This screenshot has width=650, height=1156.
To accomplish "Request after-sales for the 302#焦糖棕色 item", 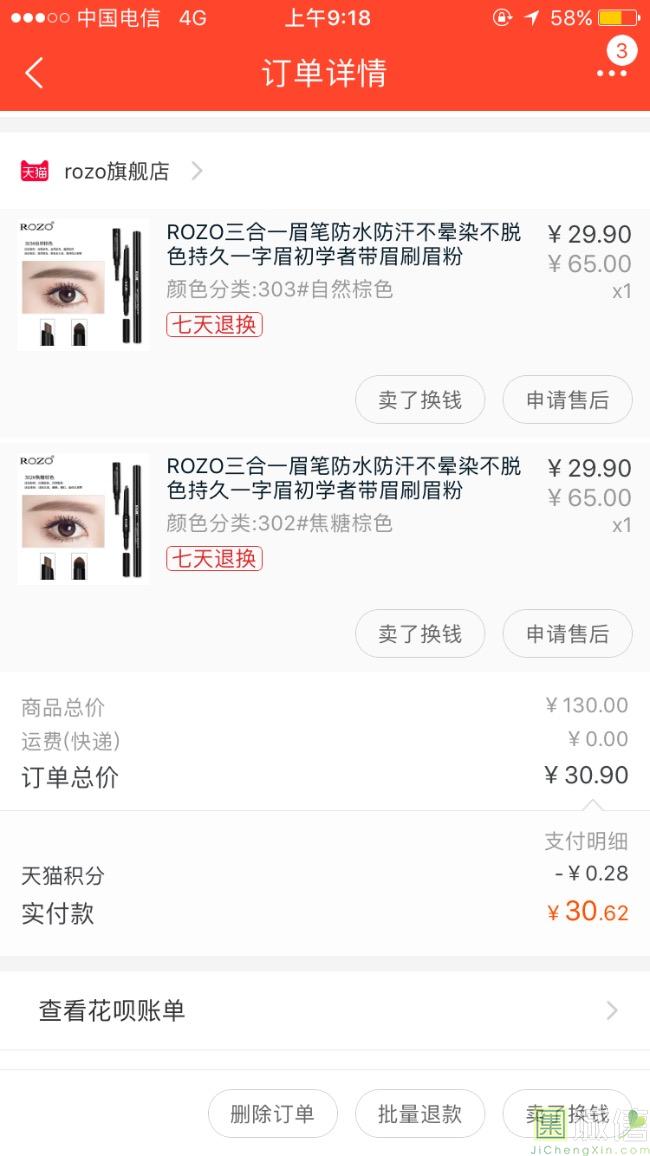I will coord(567,634).
